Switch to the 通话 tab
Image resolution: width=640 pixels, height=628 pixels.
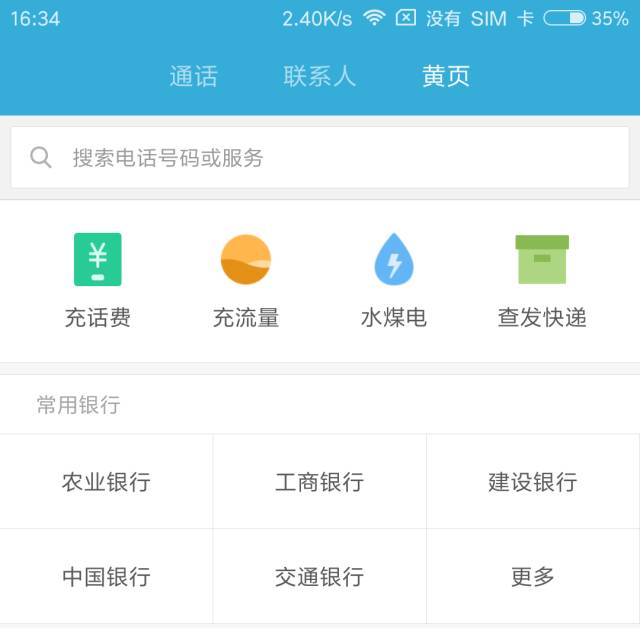tap(193, 77)
